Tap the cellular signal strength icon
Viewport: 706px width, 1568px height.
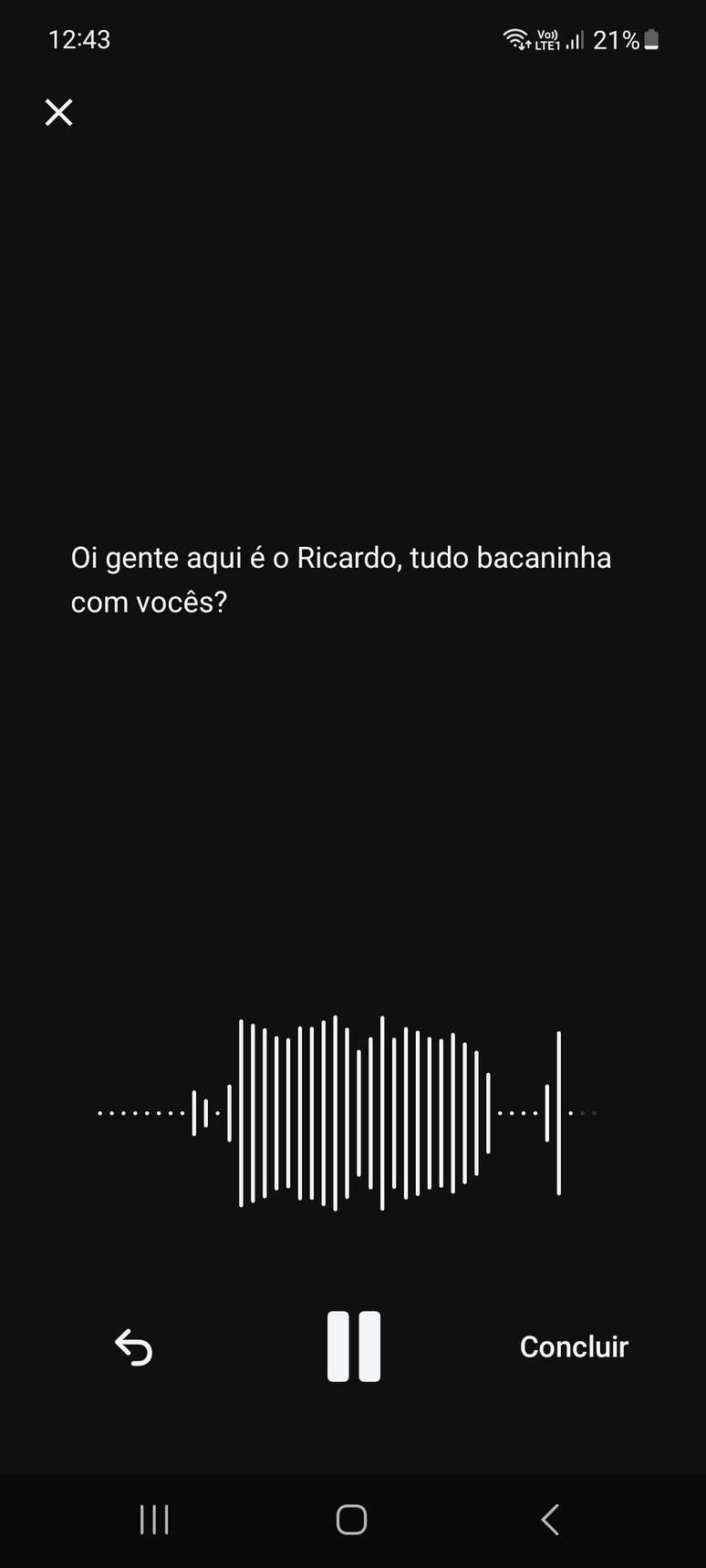click(x=577, y=40)
